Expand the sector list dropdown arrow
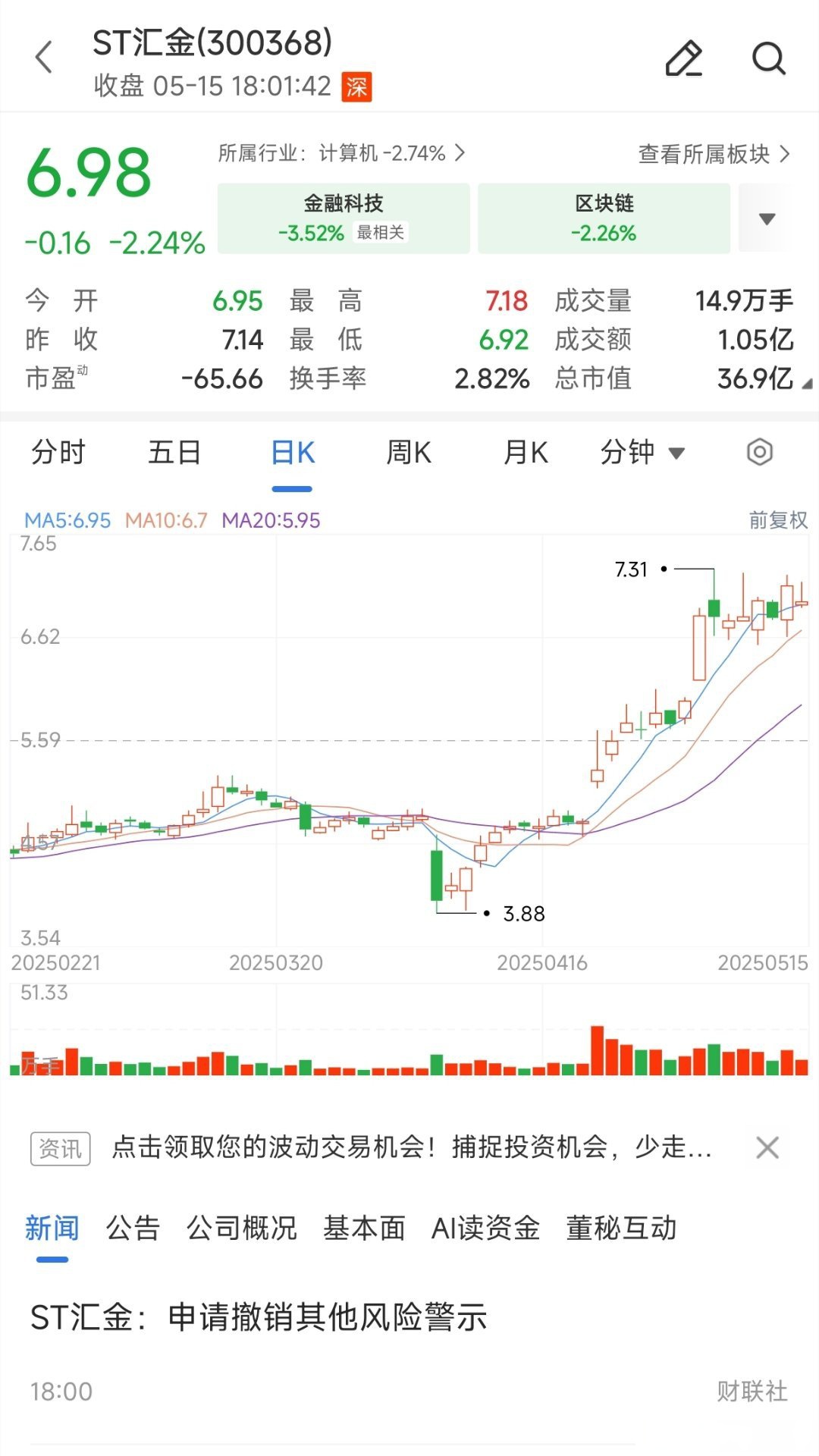The image size is (819, 1456). tap(767, 218)
